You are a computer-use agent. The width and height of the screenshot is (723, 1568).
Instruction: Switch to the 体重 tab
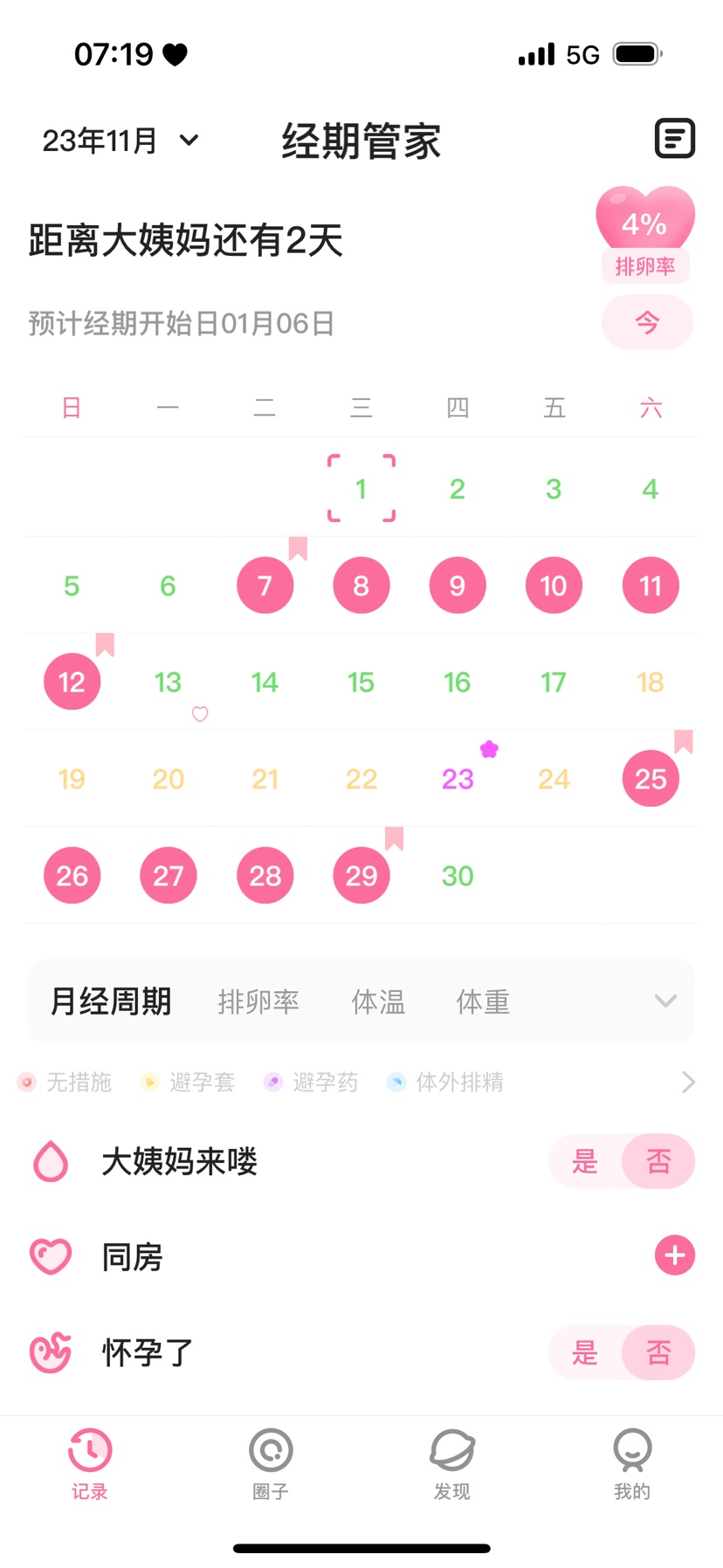pyautogui.click(x=483, y=1001)
